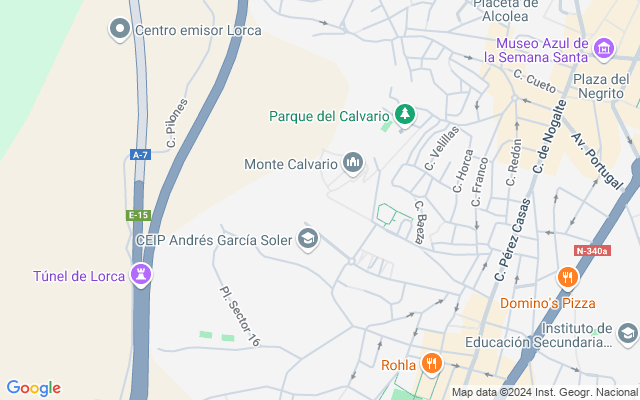Select the Túnel de Lorca marker
The width and height of the screenshot is (640, 400).
pos(141,275)
